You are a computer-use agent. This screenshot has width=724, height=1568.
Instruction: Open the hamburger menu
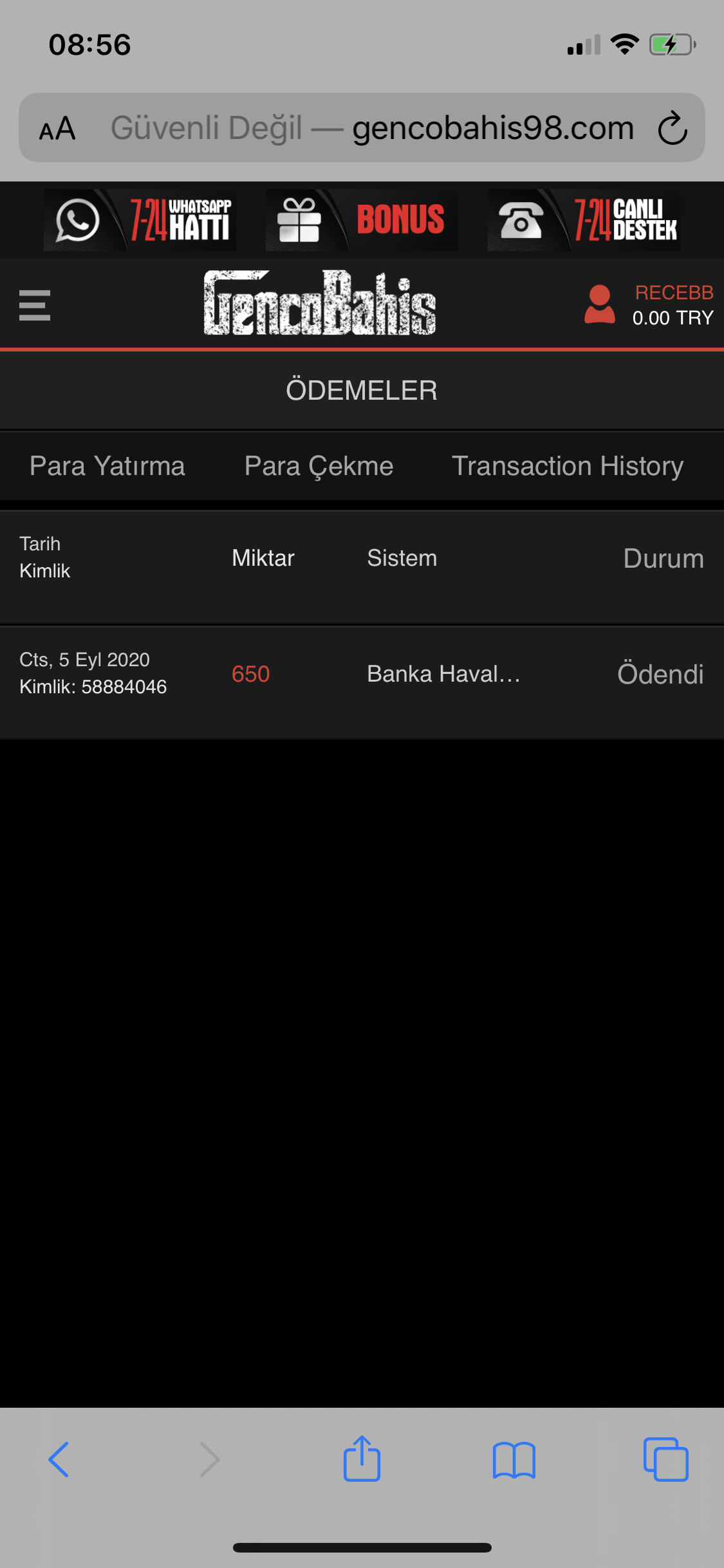pos(35,305)
